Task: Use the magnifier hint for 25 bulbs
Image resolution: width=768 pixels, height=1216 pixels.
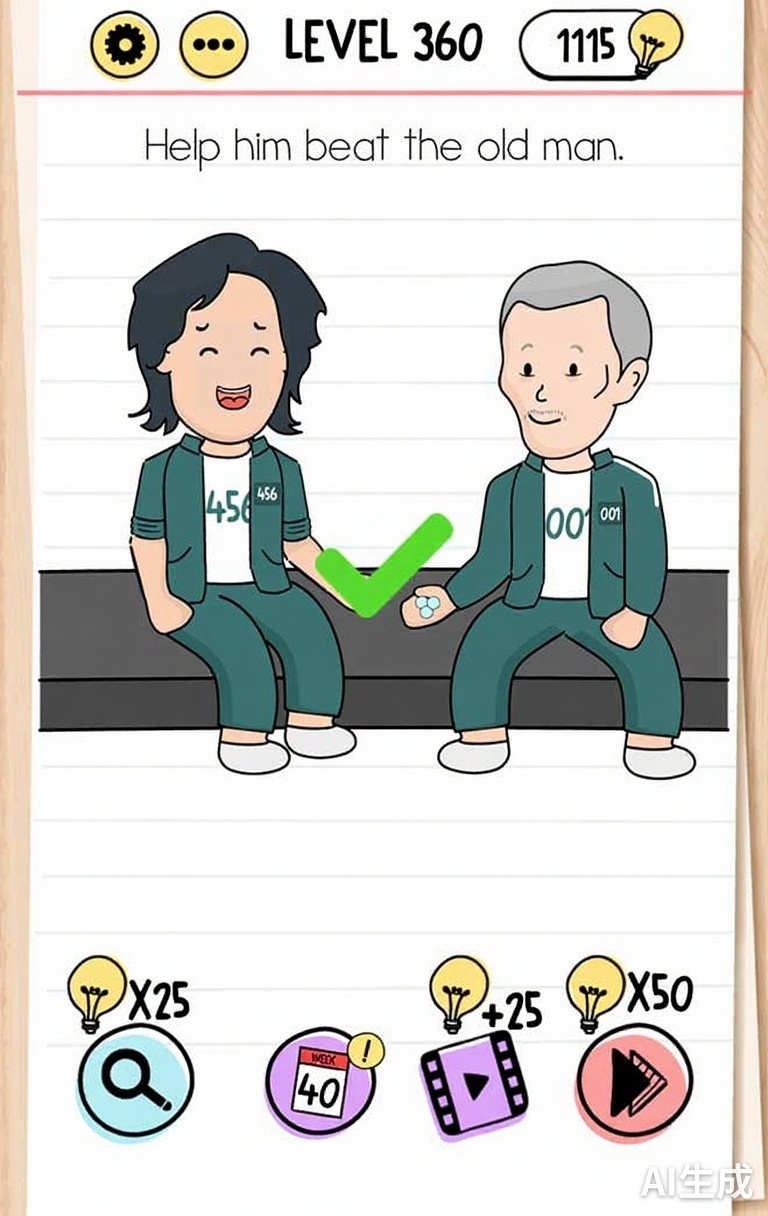Action: 135,1082
